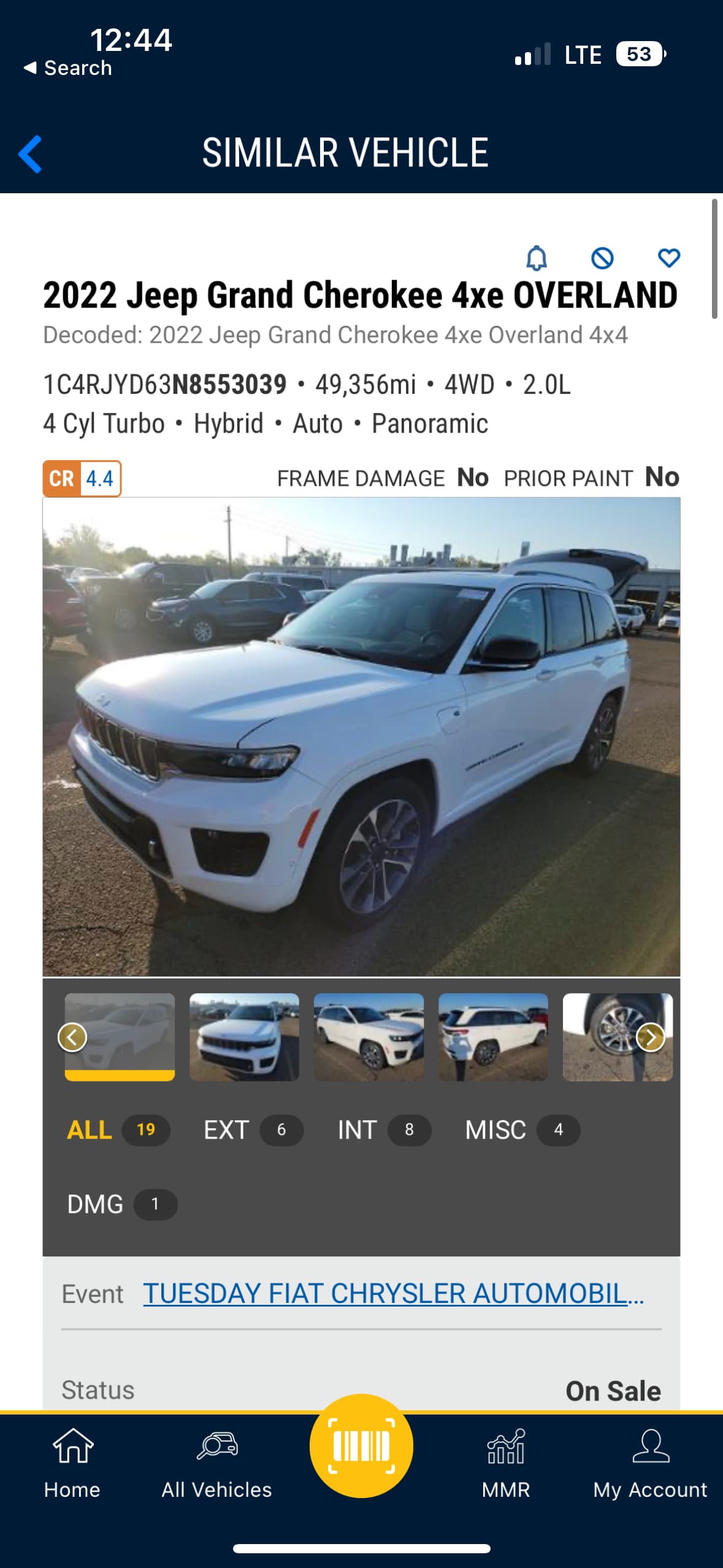Go back with the blue arrow
The height and width of the screenshot is (1568, 723).
pos(30,153)
